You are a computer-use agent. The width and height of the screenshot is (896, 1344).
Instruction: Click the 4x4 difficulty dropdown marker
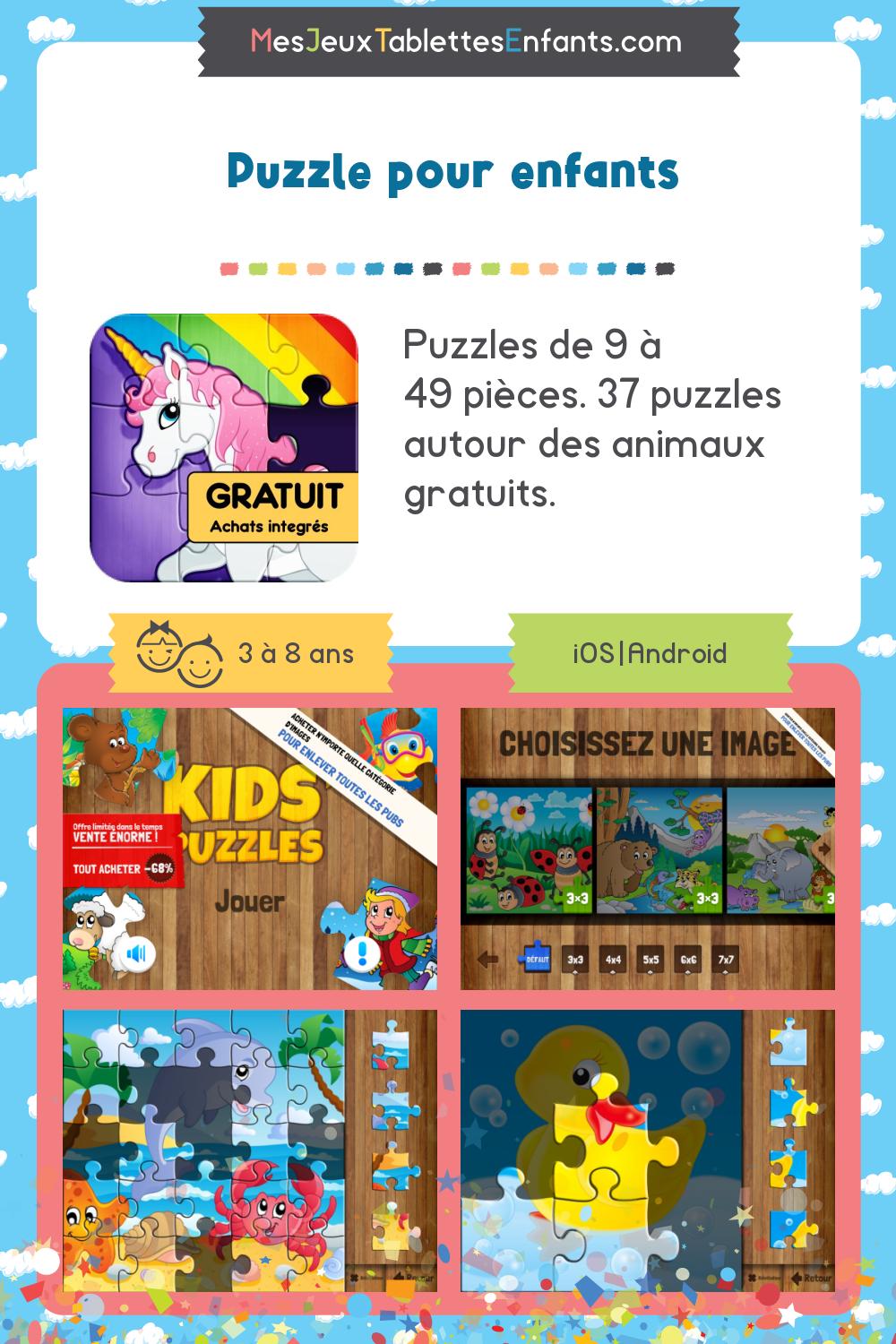(x=614, y=972)
